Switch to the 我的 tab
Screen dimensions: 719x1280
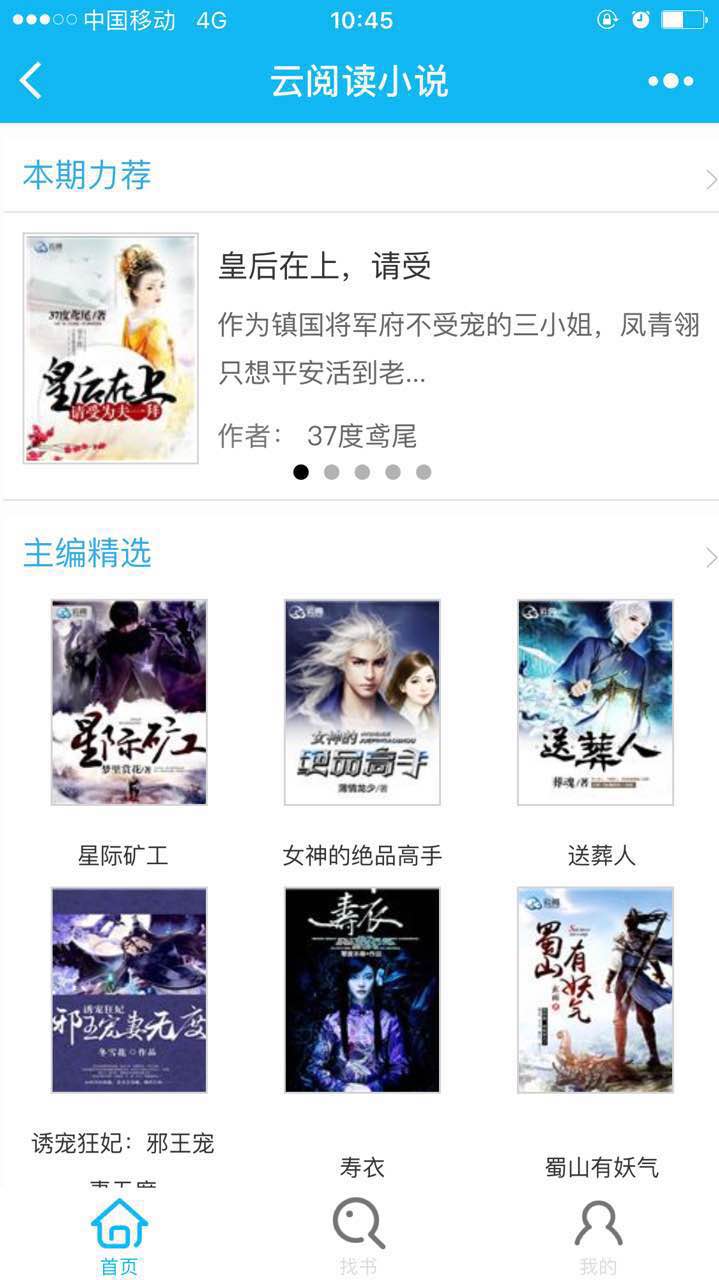click(598, 1235)
